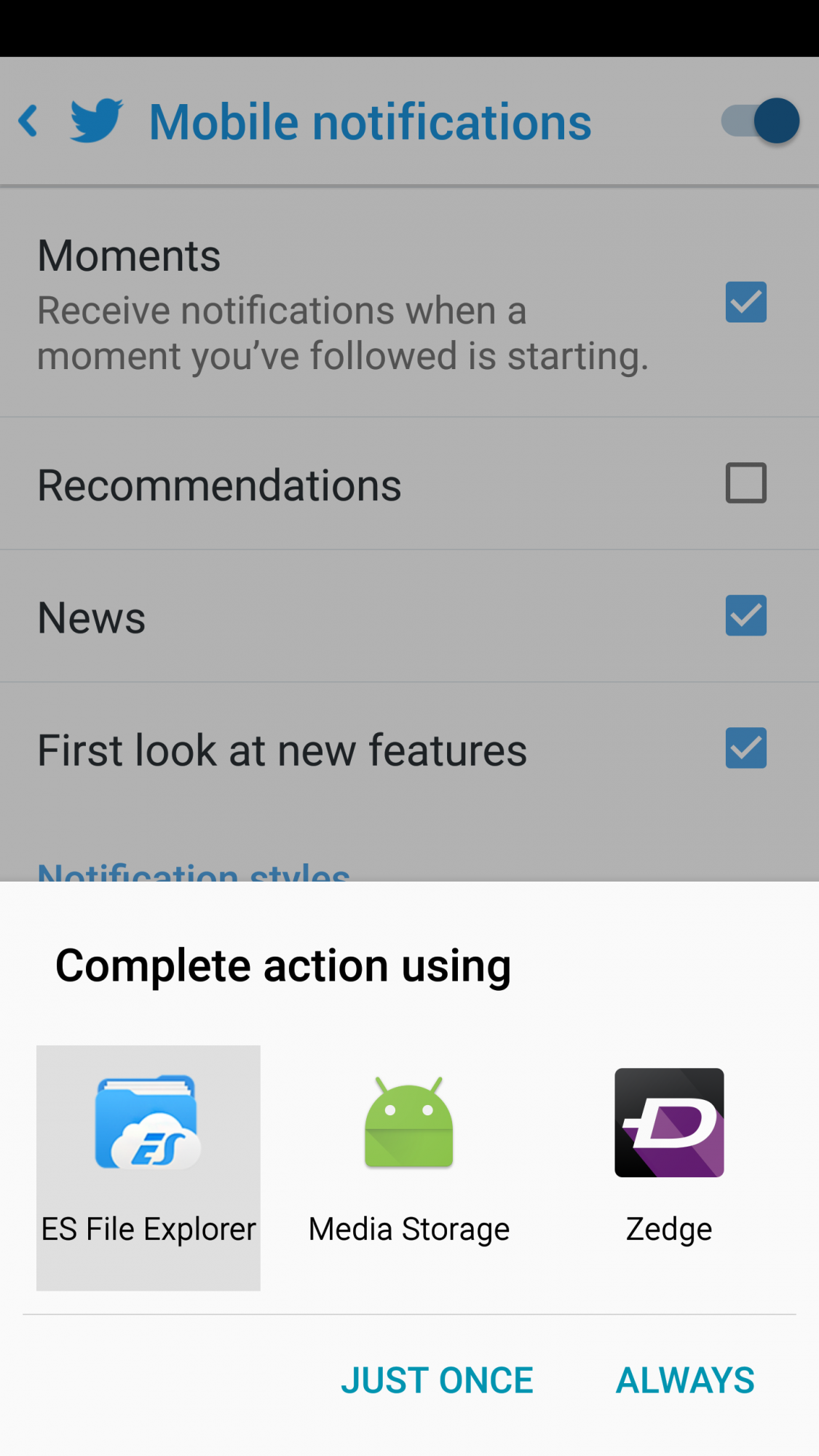Choose Media Storage to complete action
The width and height of the screenshot is (819, 1456).
click(409, 1168)
